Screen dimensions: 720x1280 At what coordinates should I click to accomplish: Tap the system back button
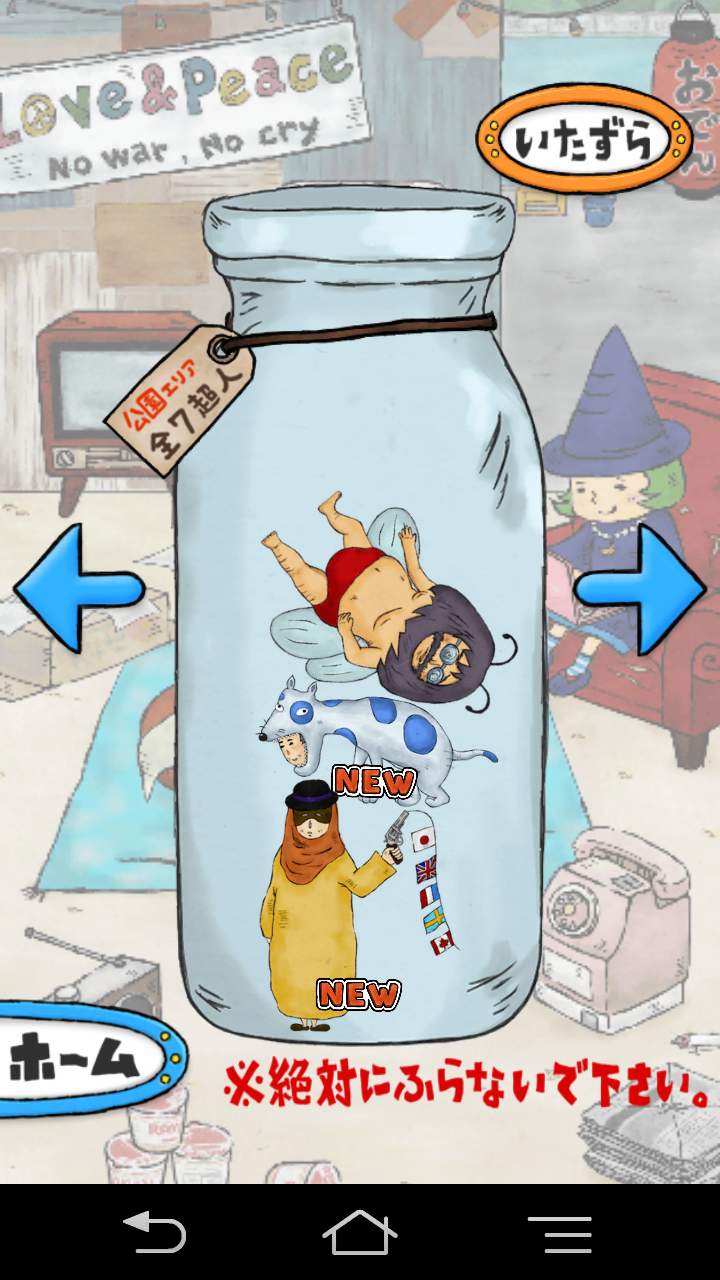coord(153,1232)
